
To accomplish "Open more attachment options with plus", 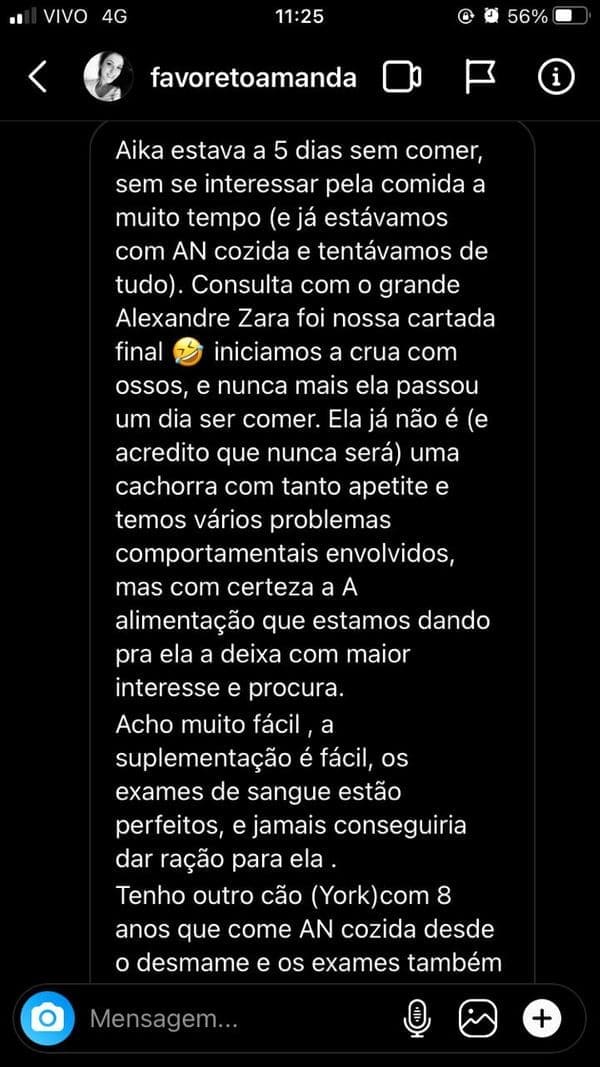I will 542,1019.
